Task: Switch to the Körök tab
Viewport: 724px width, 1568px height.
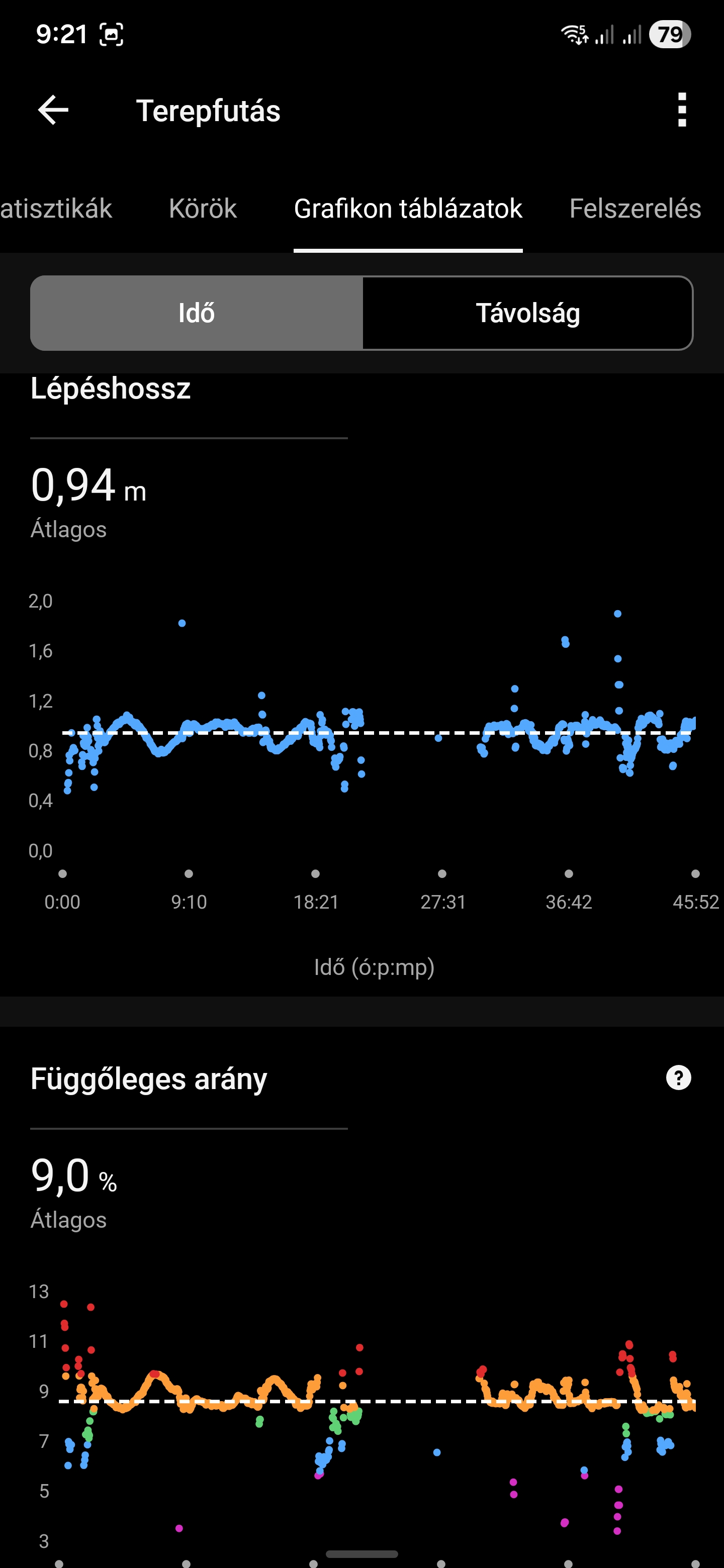Action: point(203,209)
